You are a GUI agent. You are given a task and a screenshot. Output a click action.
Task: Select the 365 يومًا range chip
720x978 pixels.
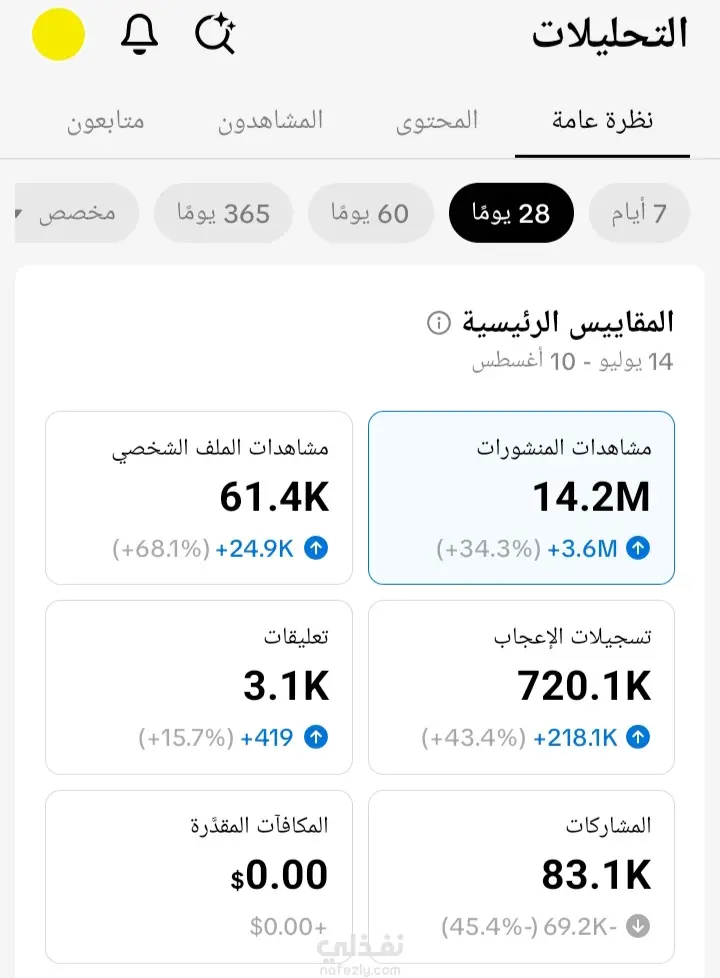click(x=223, y=213)
